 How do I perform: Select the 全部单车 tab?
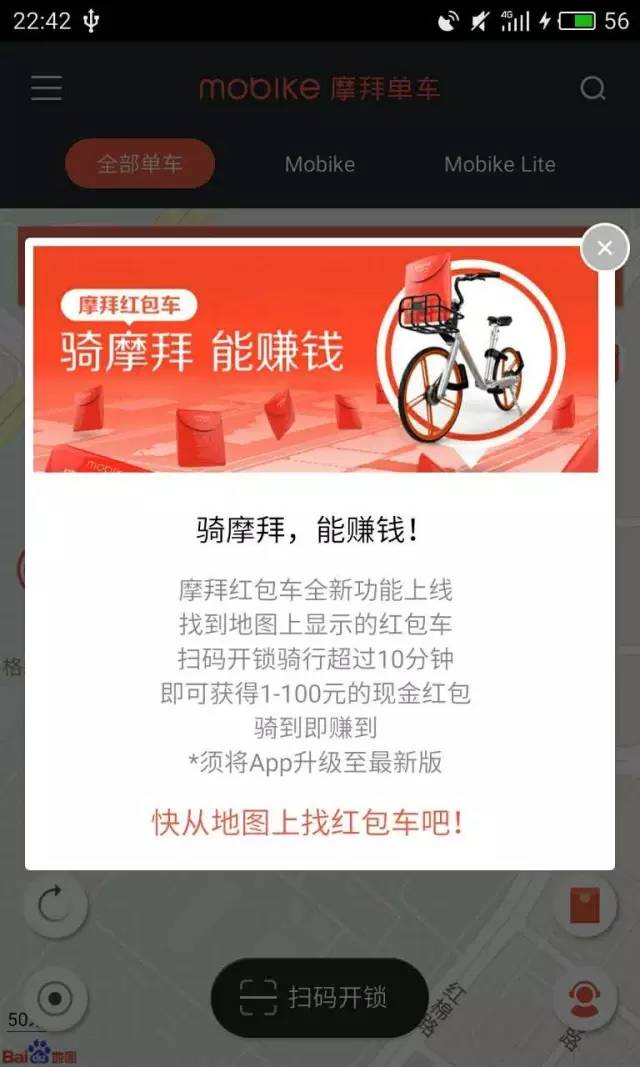[x=140, y=164]
